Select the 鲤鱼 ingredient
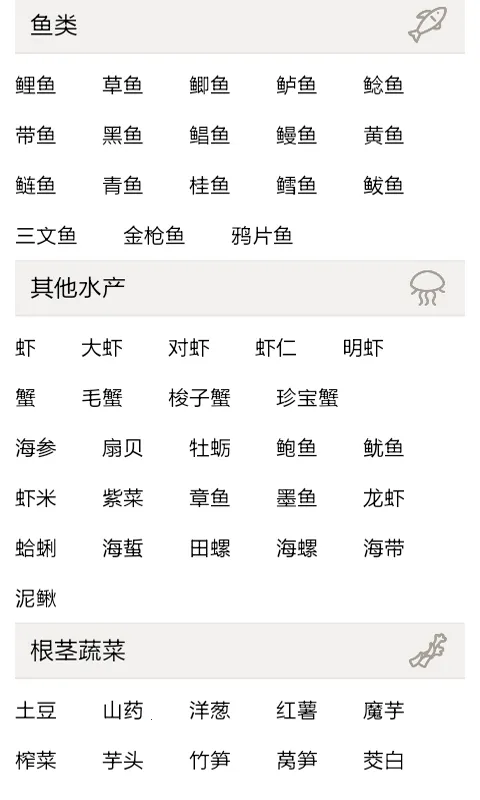The width and height of the screenshot is (480, 800). tap(35, 85)
